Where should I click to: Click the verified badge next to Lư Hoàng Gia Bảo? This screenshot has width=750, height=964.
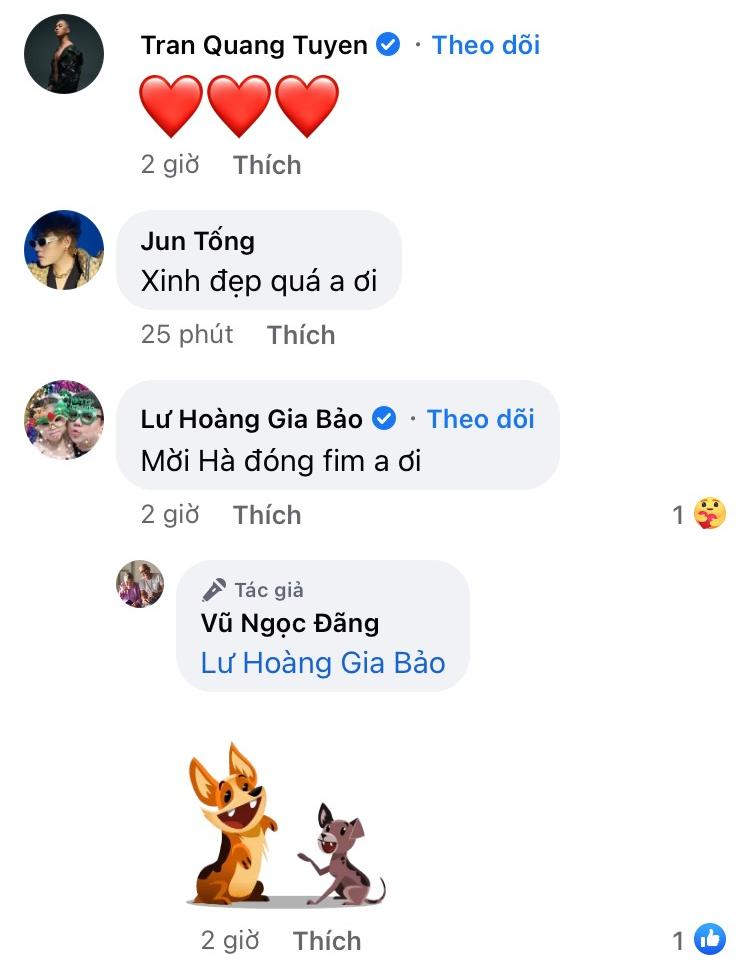(x=384, y=419)
